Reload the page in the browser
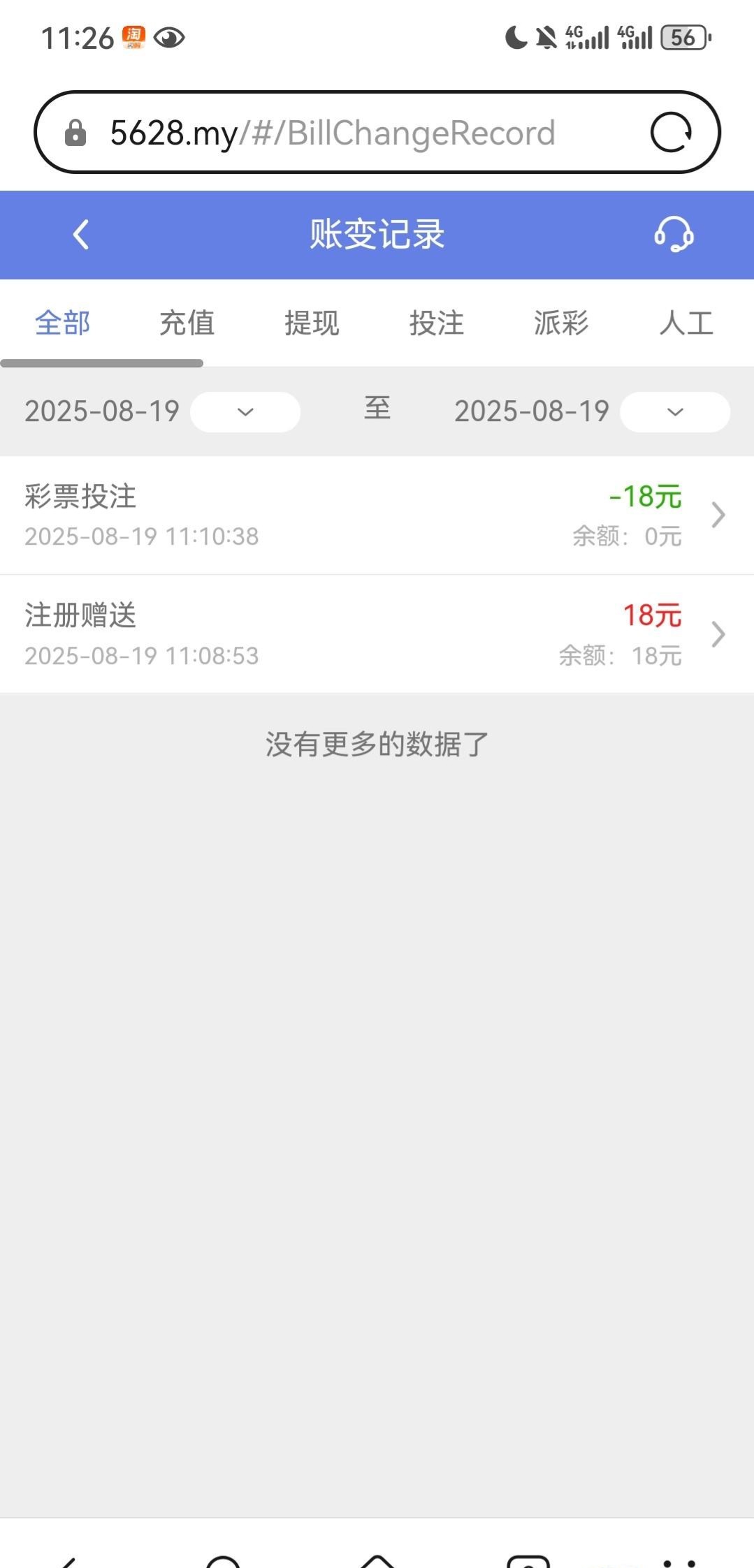The width and height of the screenshot is (754, 1568). pos(671,133)
